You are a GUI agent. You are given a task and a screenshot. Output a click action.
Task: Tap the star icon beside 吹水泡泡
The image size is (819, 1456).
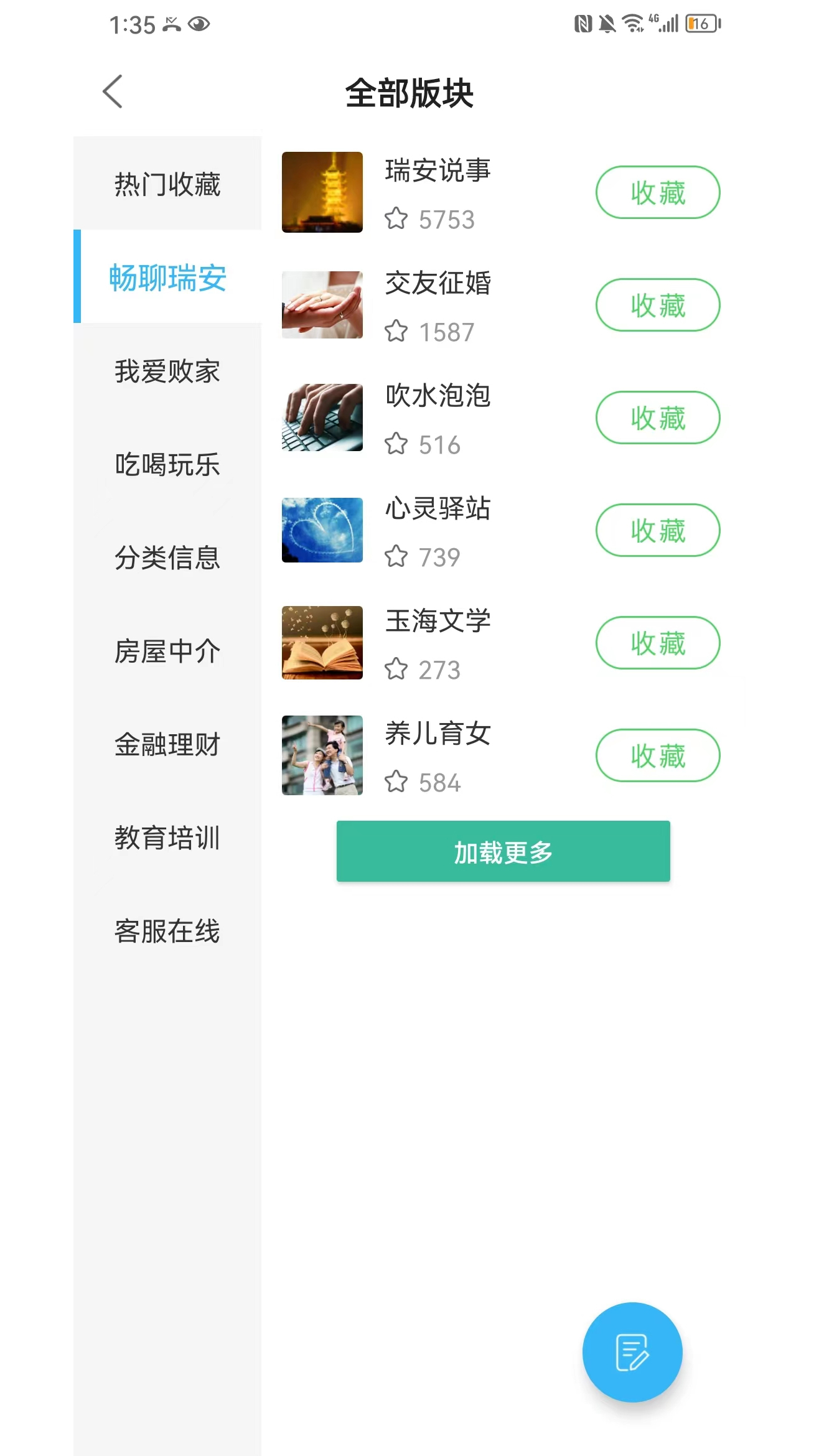point(396,444)
